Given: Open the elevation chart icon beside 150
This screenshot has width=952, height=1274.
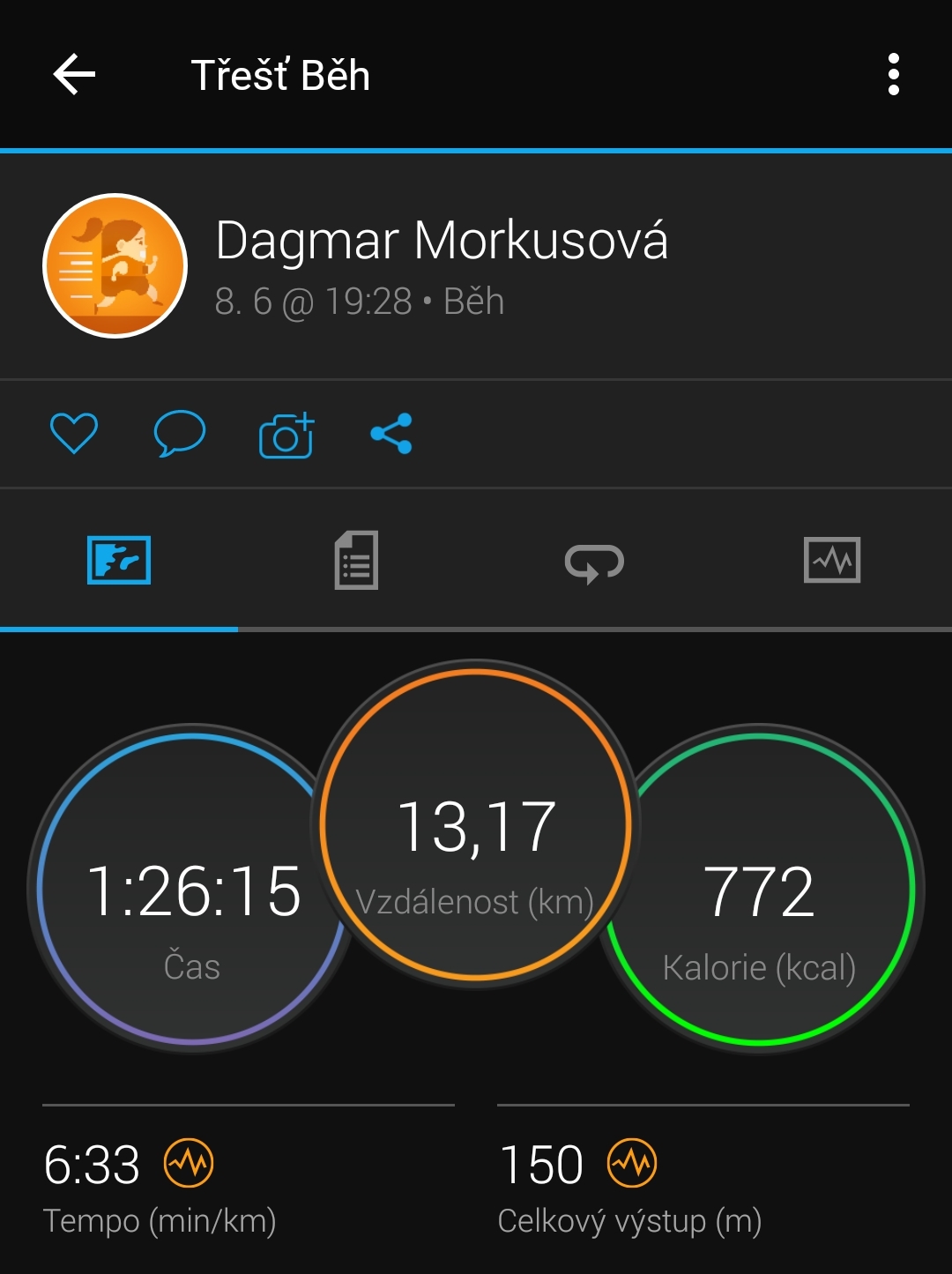Looking at the screenshot, I should click(632, 1164).
